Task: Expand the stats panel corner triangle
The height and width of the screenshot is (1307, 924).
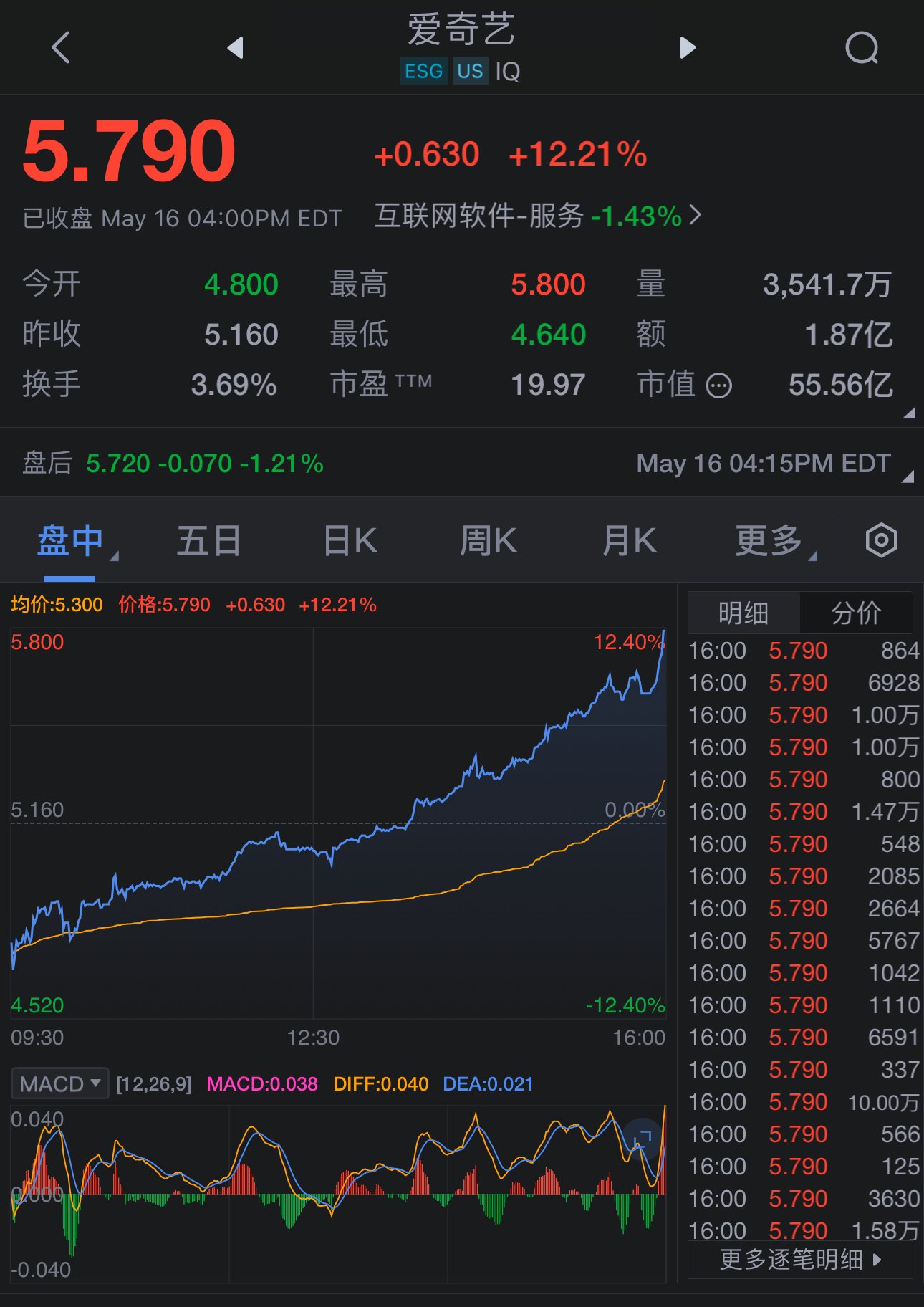Action: (x=910, y=414)
